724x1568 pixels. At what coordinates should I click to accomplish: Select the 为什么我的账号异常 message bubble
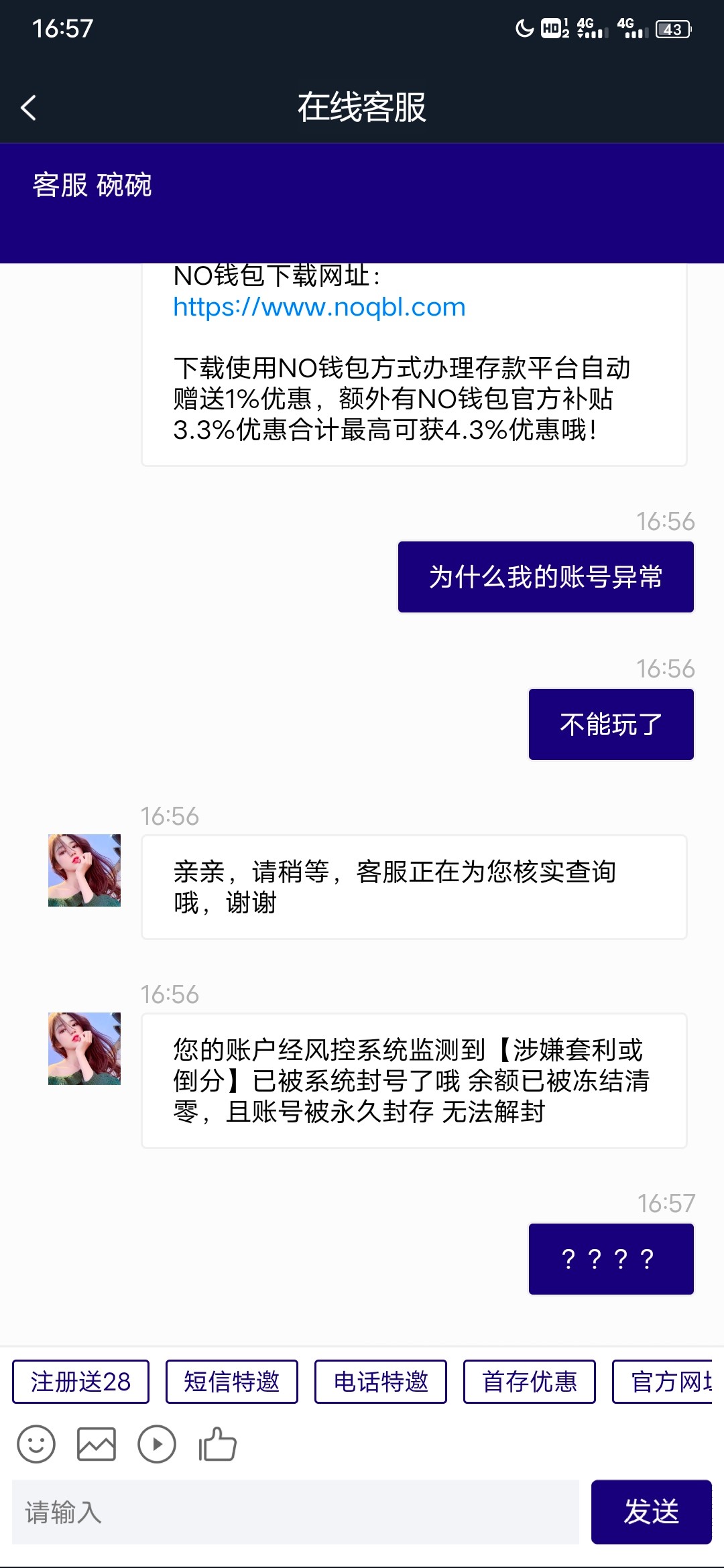click(546, 576)
